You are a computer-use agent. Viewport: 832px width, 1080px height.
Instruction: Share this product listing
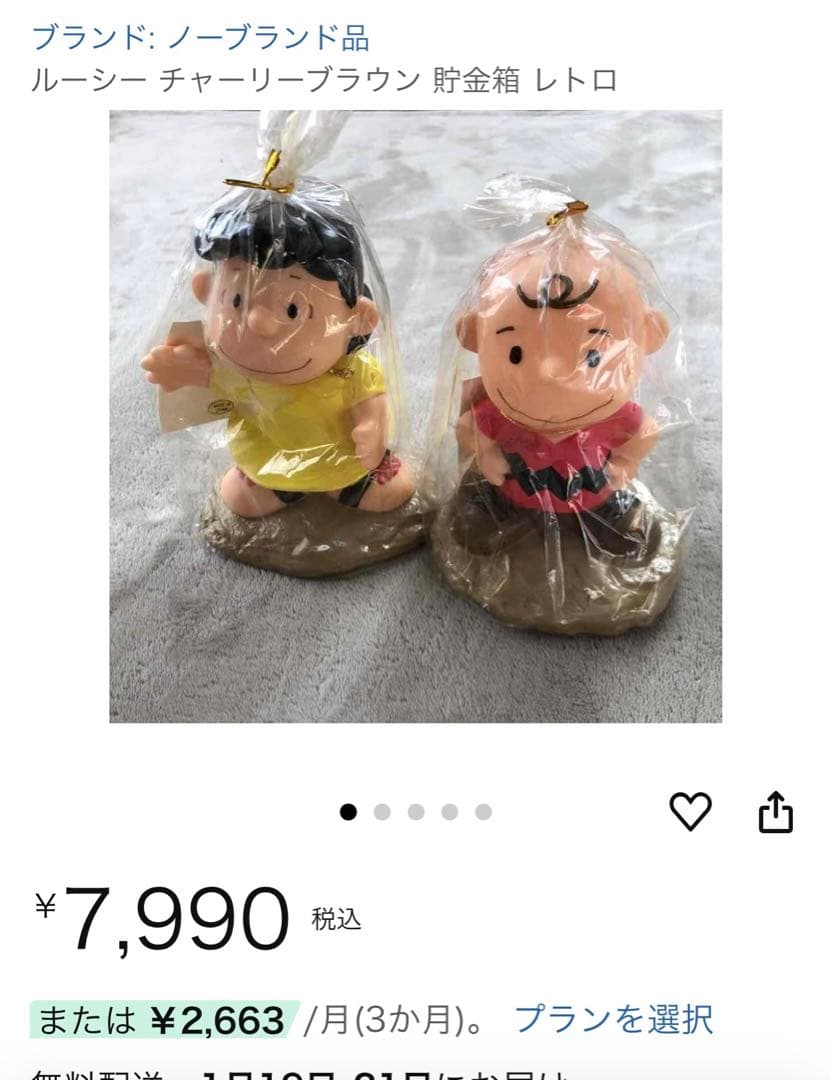pyautogui.click(x=776, y=812)
